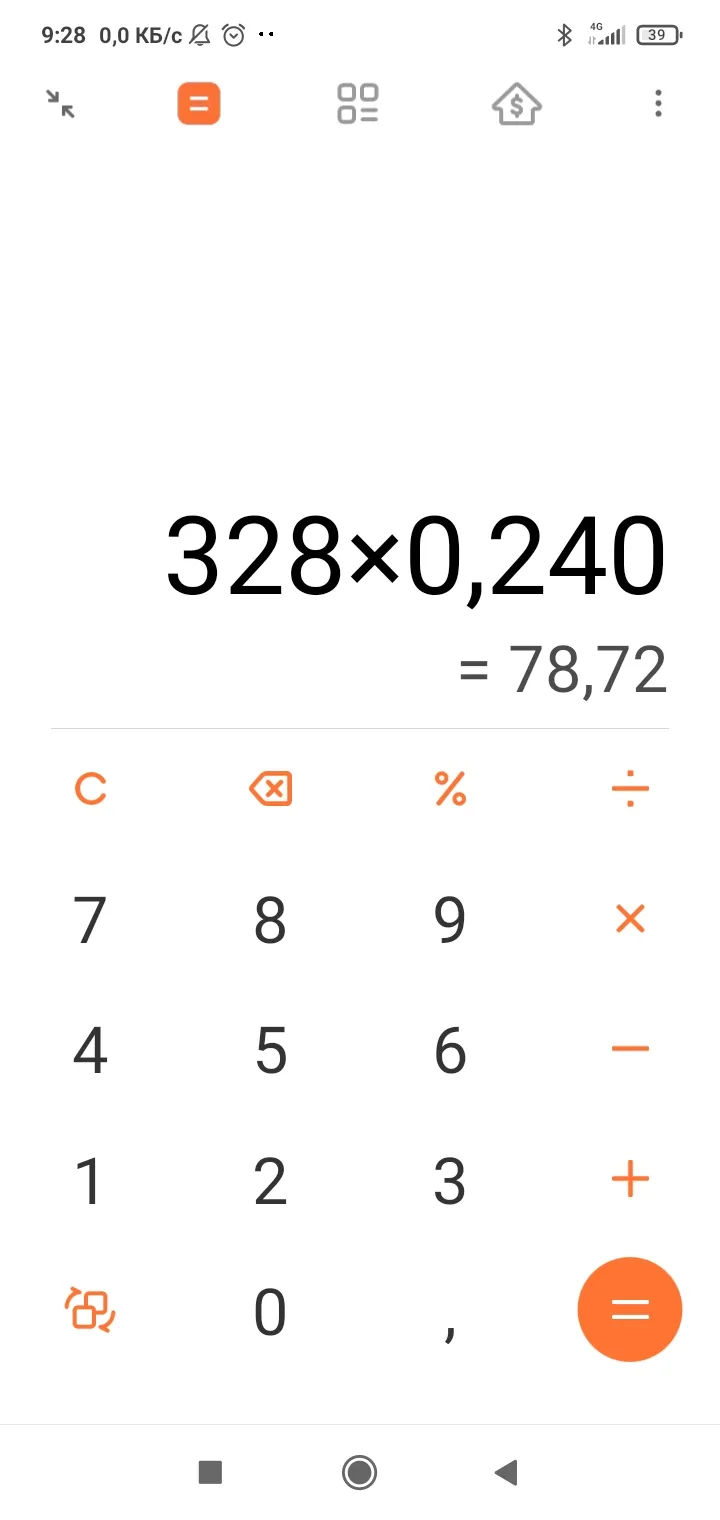720x1520 pixels.
Task: Tap the percent key
Action: click(x=450, y=790)
